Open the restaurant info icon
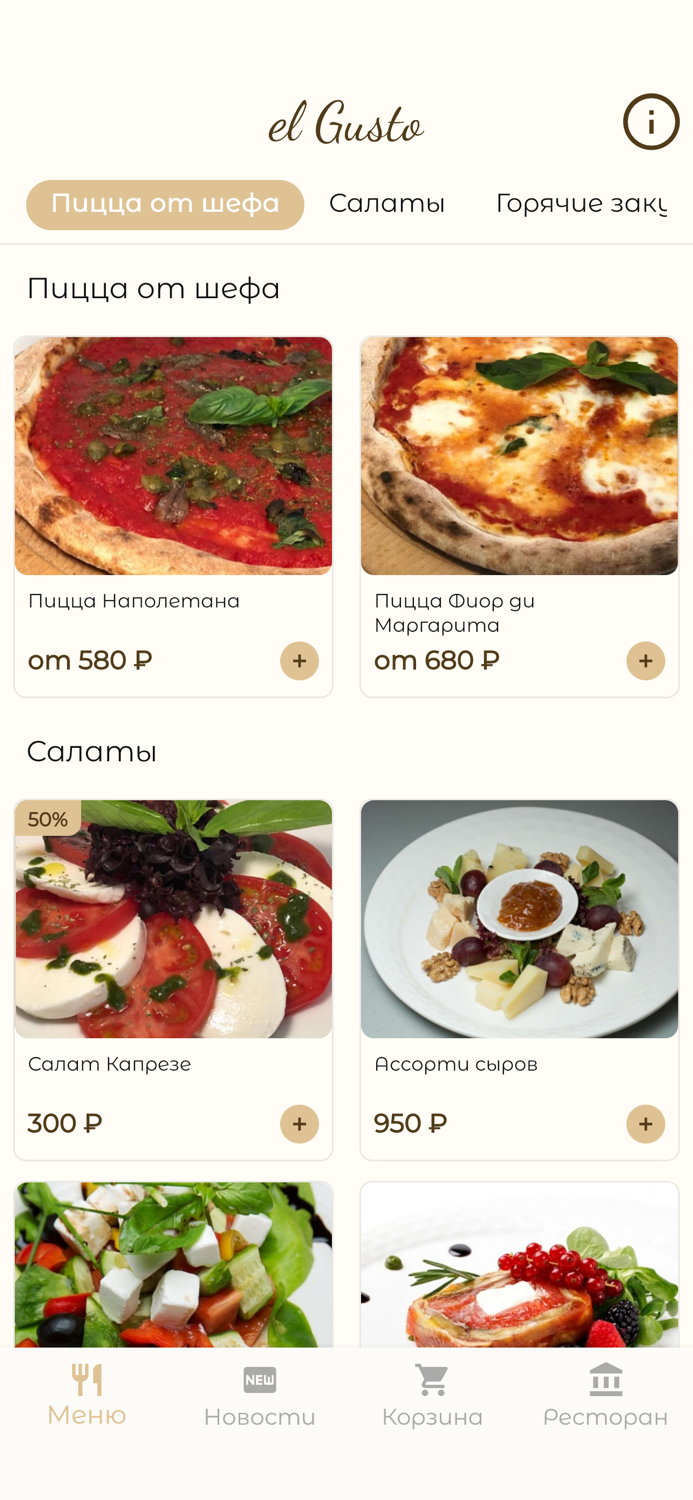This screenshot has height=1500, width=693. (651, 122)
